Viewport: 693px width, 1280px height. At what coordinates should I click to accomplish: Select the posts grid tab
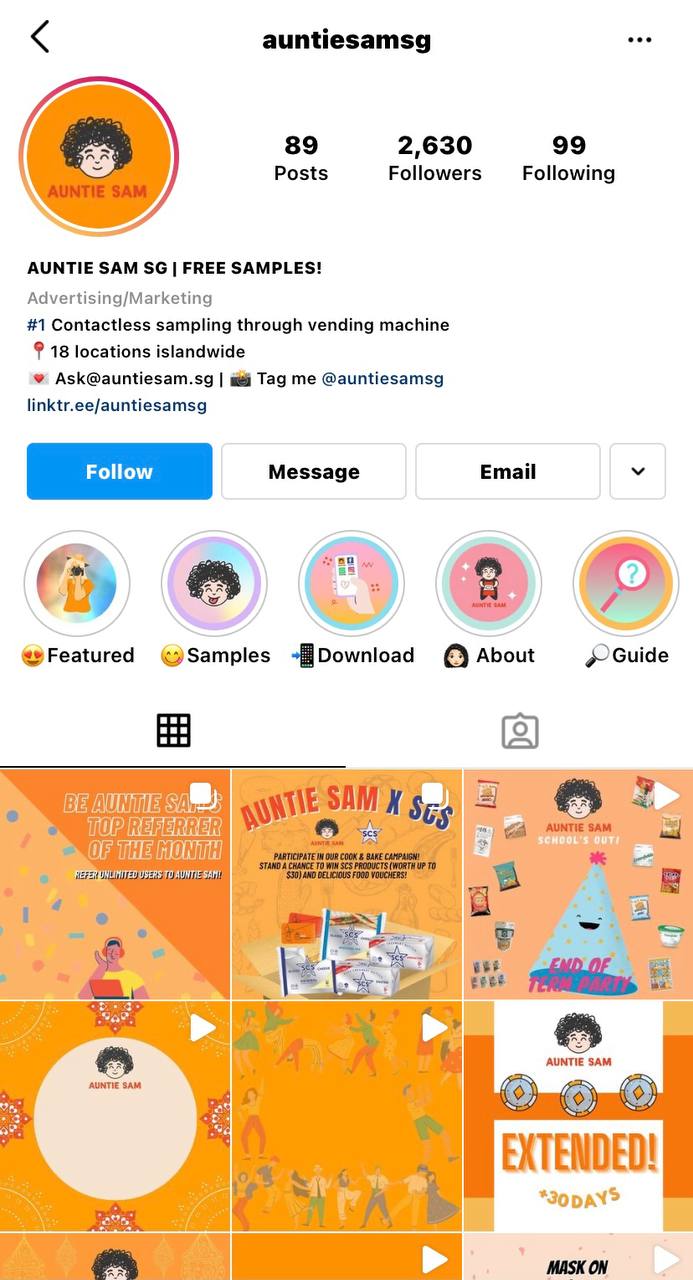tap(173, 732)
